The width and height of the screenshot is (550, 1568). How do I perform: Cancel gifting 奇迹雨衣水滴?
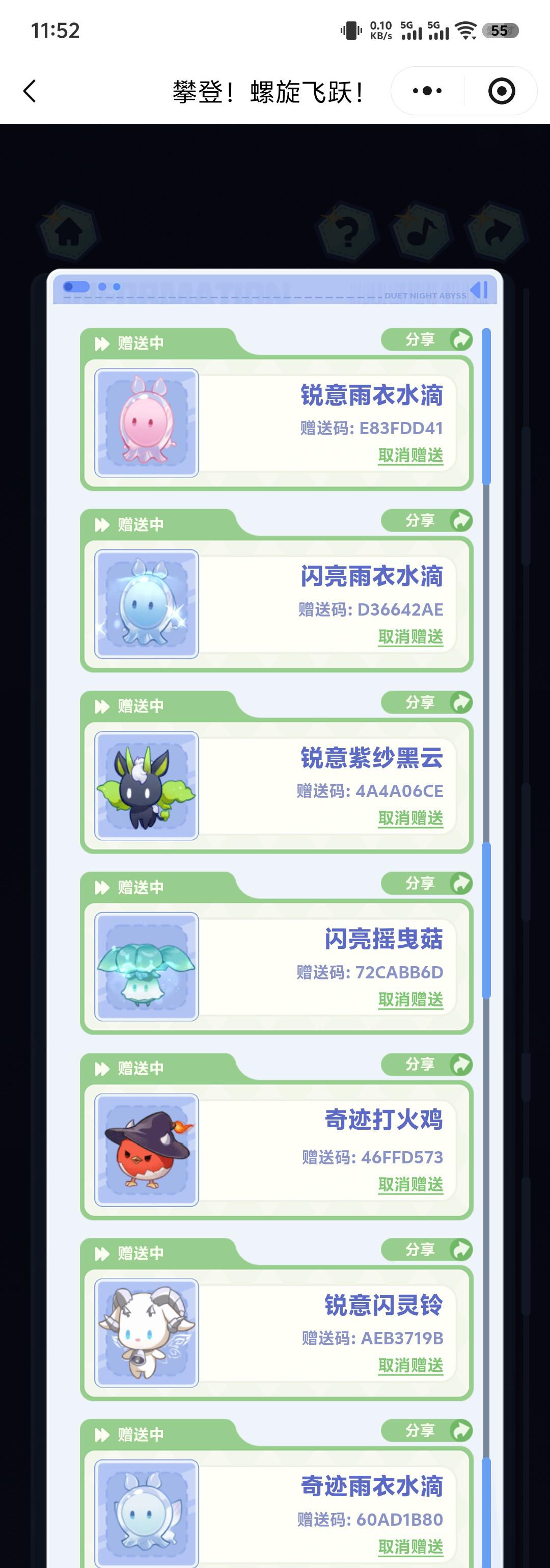click(x=410, y=1546)
